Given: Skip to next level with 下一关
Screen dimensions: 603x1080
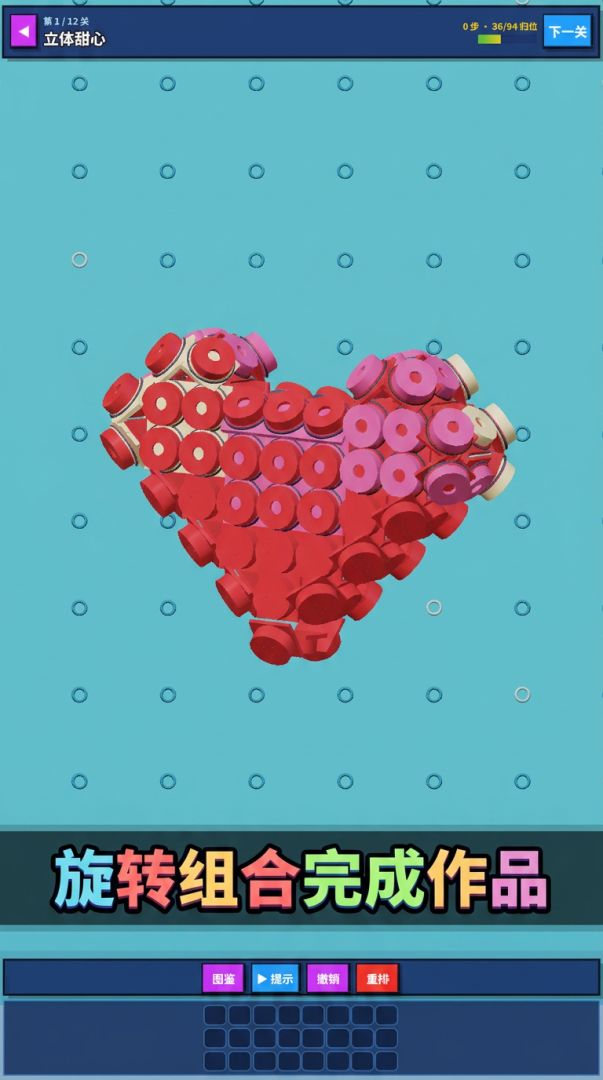Looking at the screenshot, I should tap(567, 31).
